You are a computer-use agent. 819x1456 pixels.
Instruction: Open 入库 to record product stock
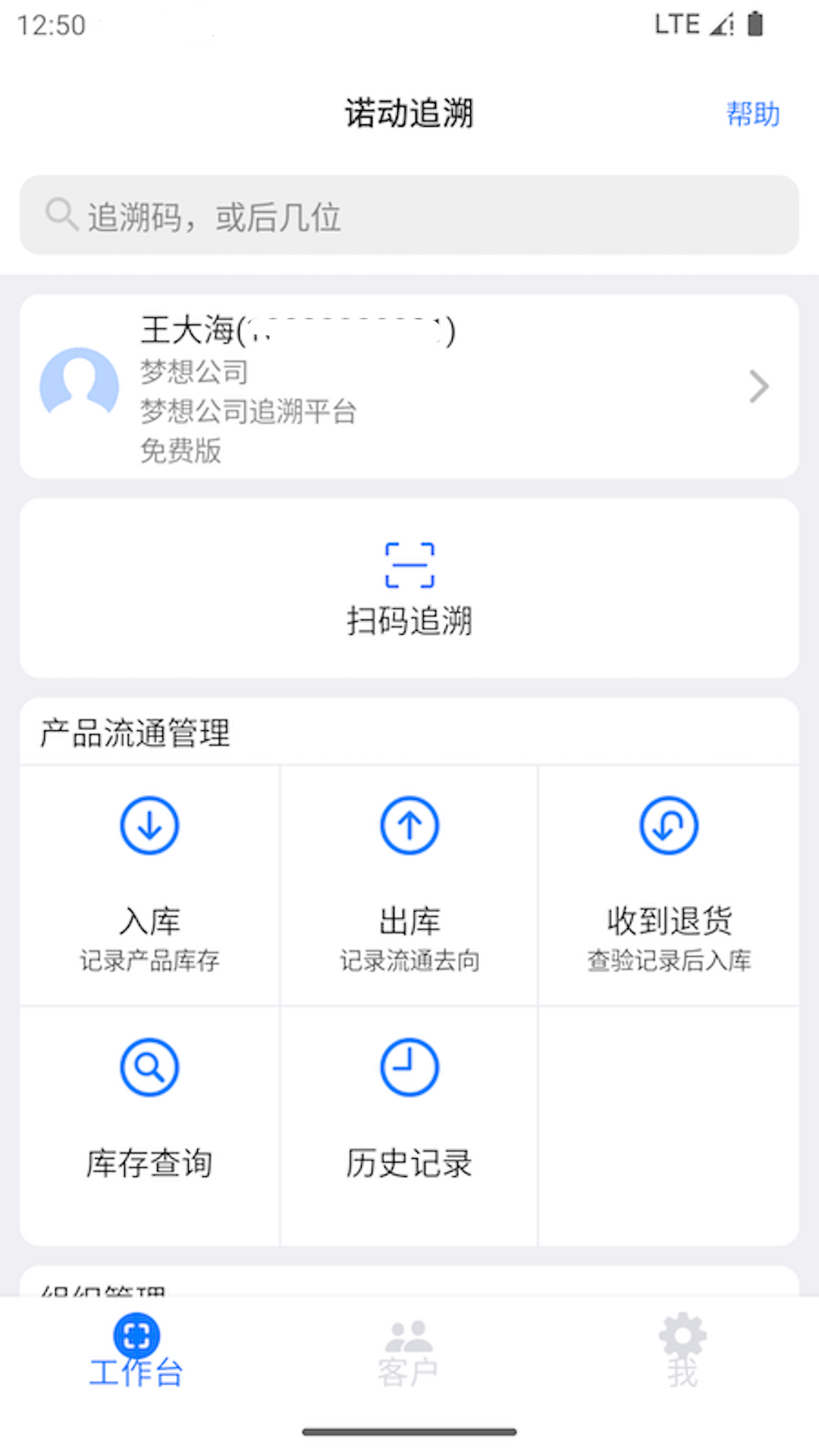pos(149,883)
